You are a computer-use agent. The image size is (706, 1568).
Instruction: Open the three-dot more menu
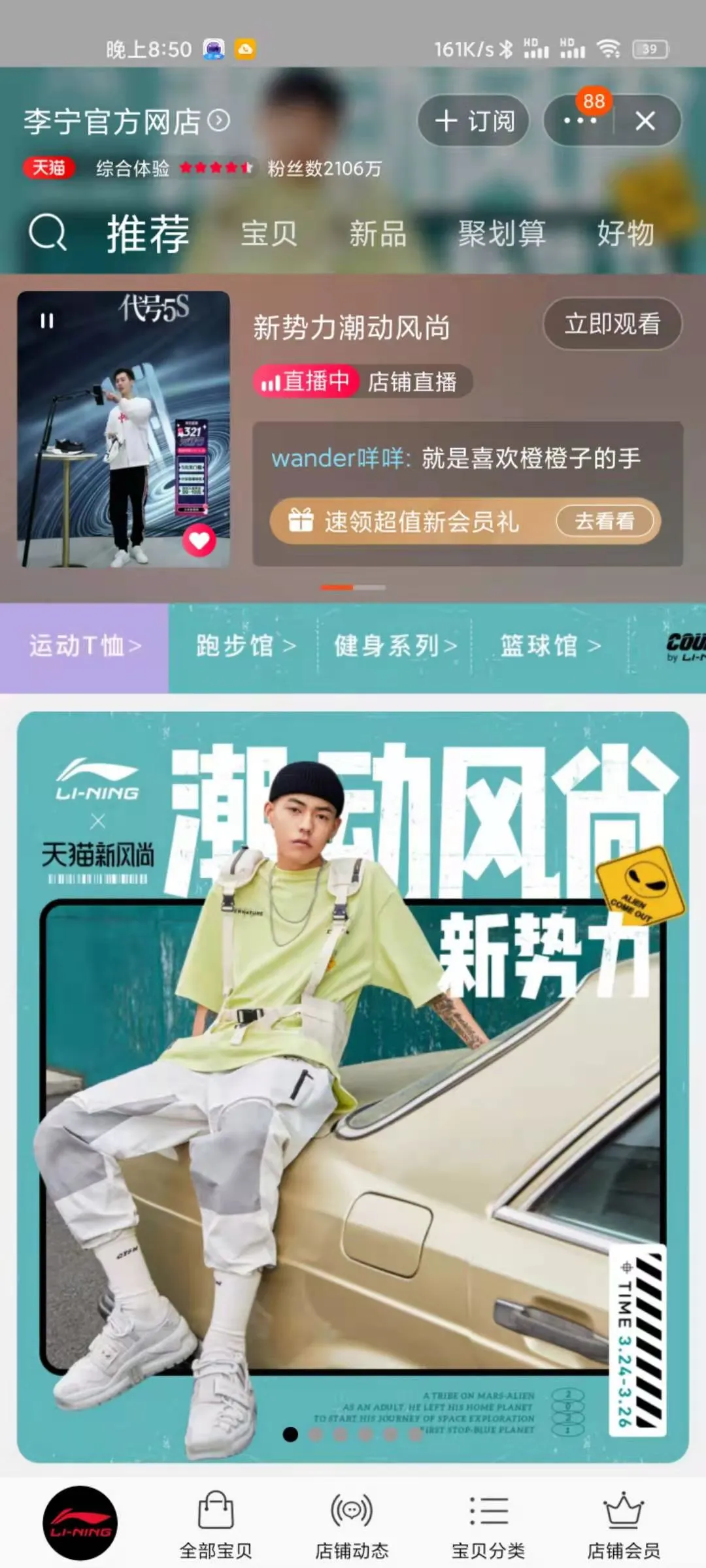579,122
